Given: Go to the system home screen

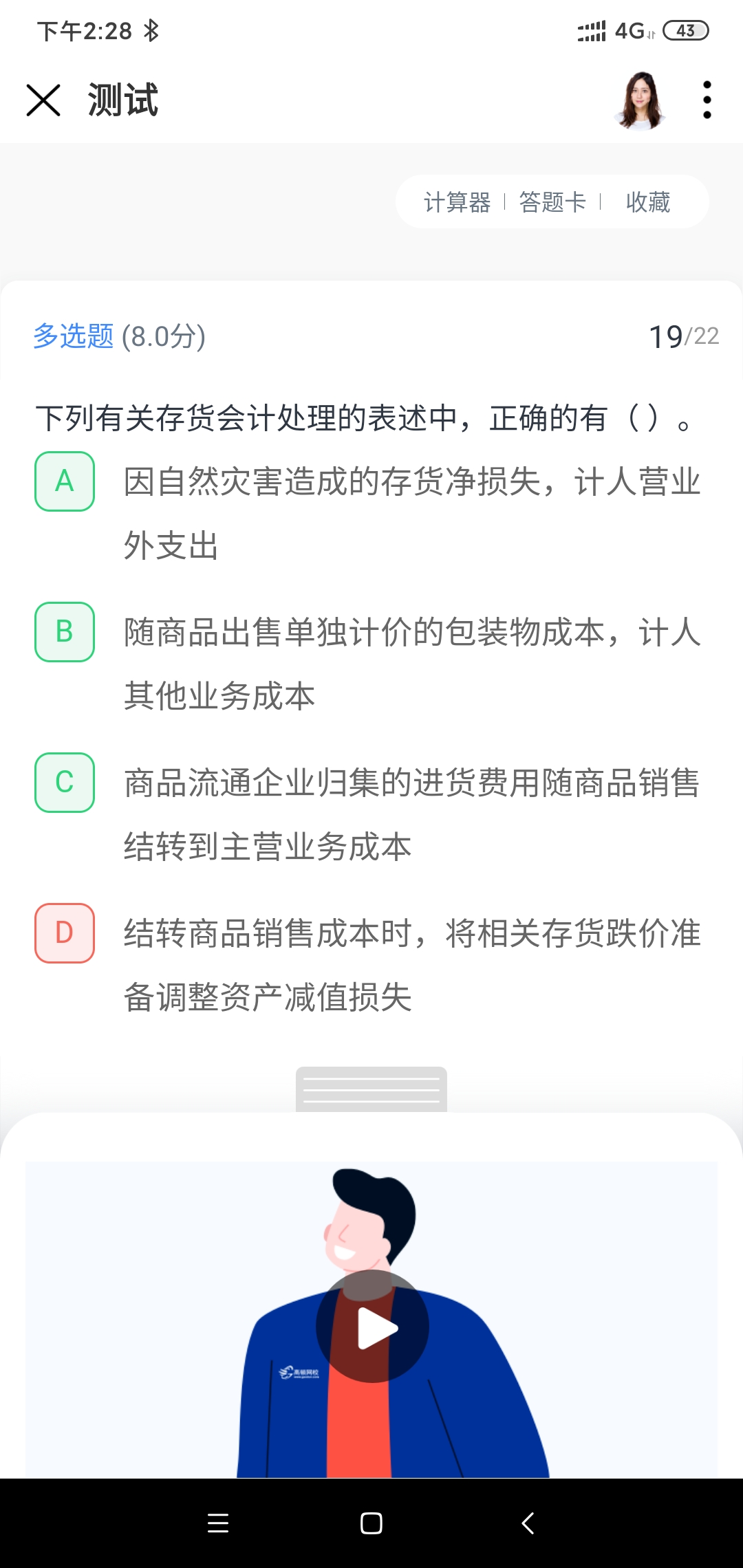Looking at the screenshot, I should [x=371, y=1523].
